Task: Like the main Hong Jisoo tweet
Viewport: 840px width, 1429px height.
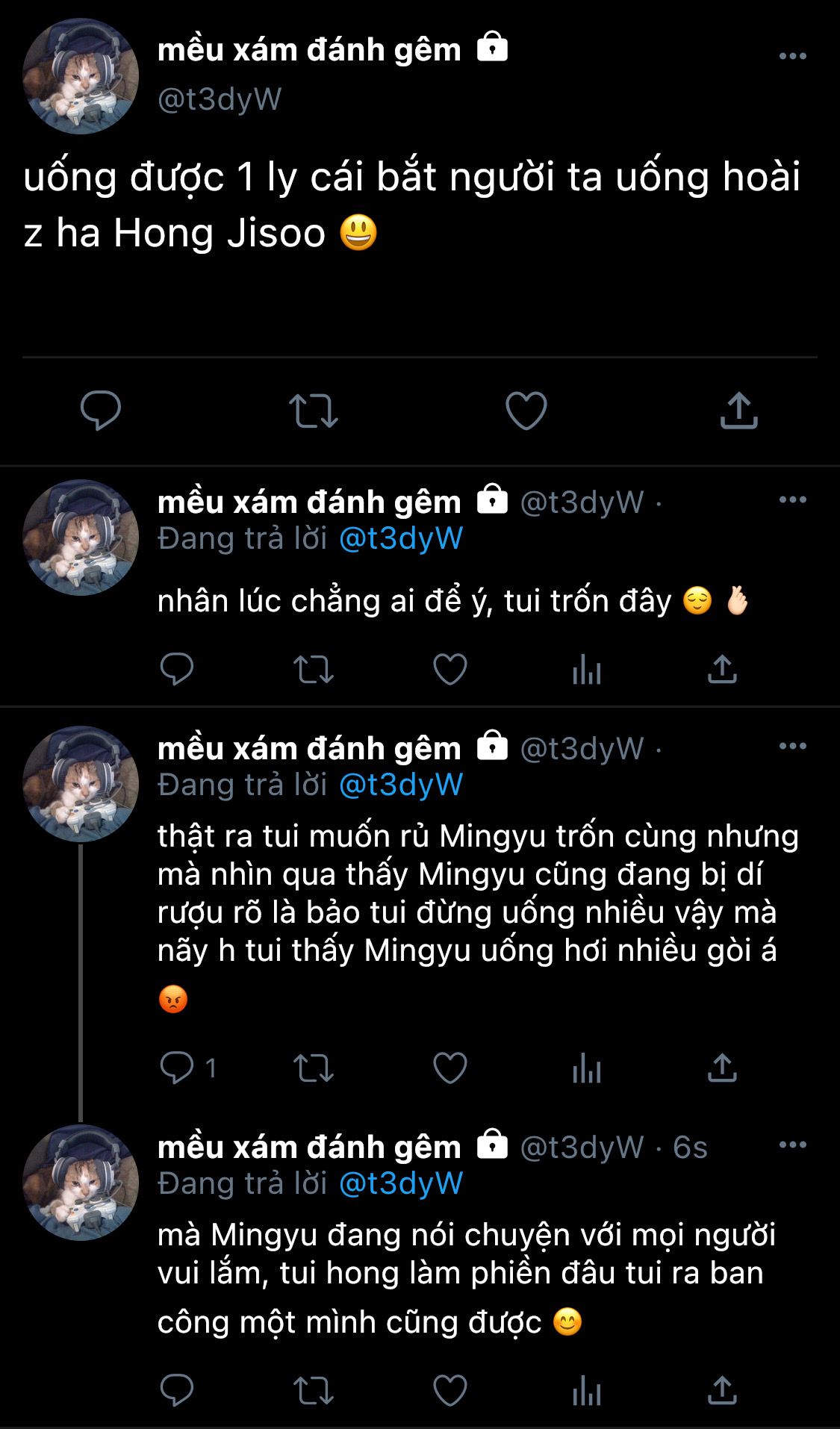Action: point(526,410)
